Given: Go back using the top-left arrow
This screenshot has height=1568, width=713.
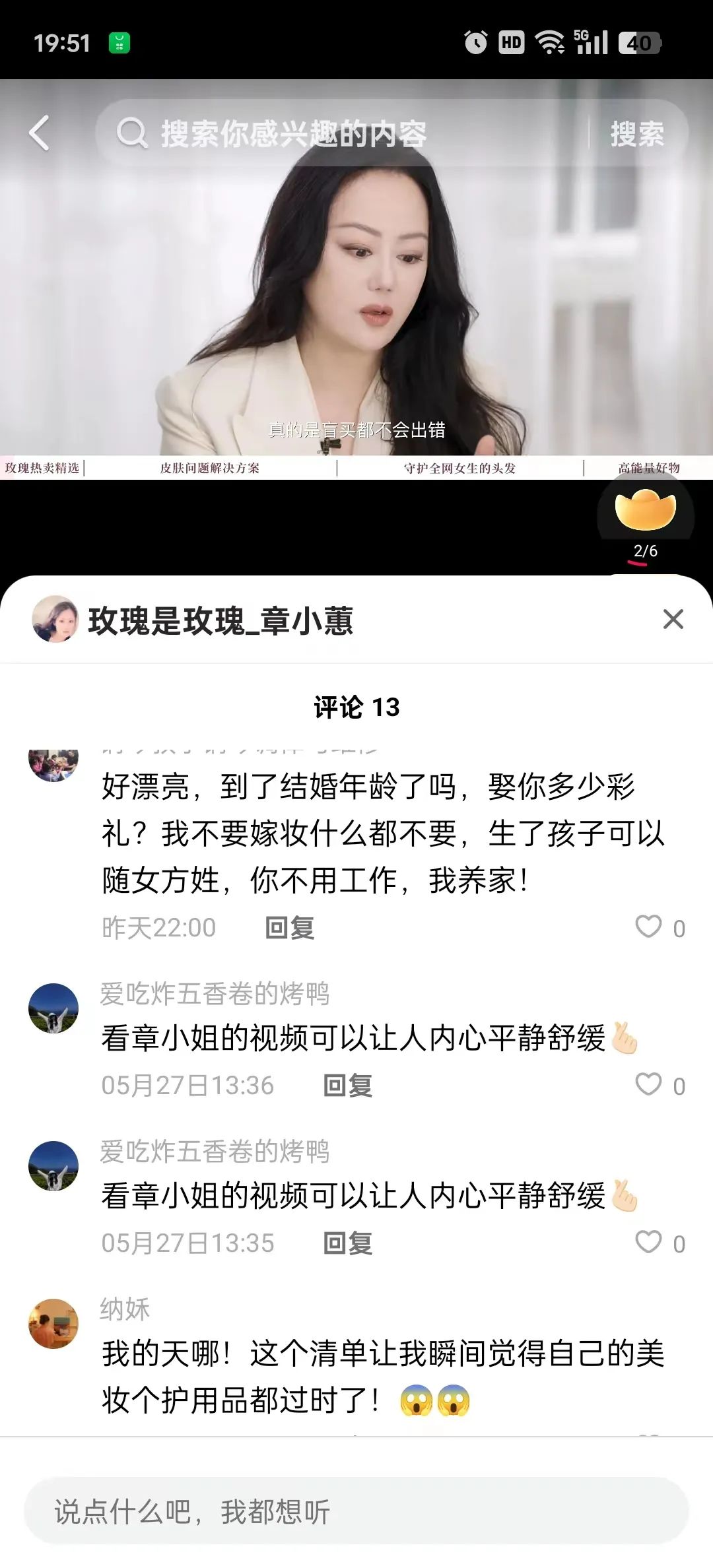Looking at the screenshot, I should pyautogui.click(x=40, y=133).
